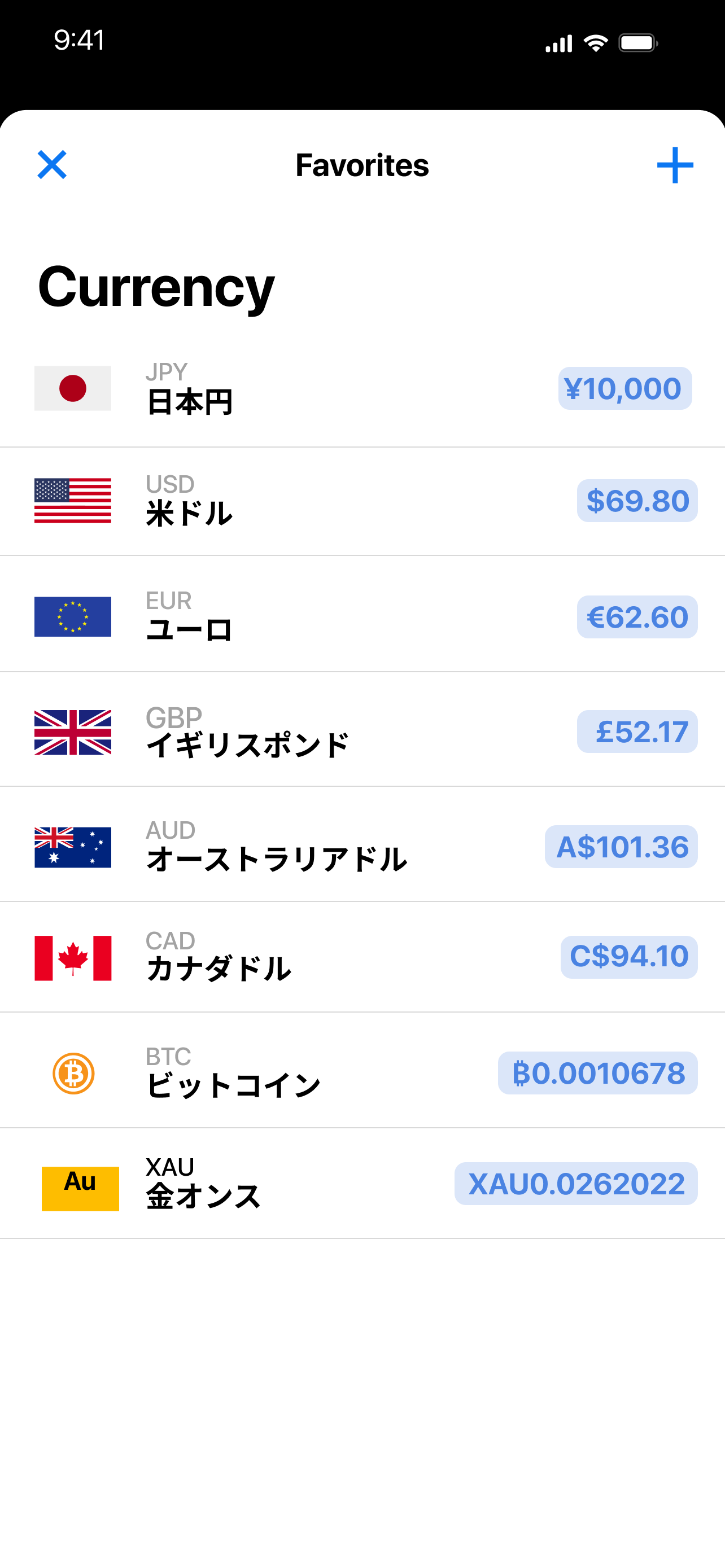Select the EU flag icon for EUR
725x1568 pixels.
coord(73,616)
